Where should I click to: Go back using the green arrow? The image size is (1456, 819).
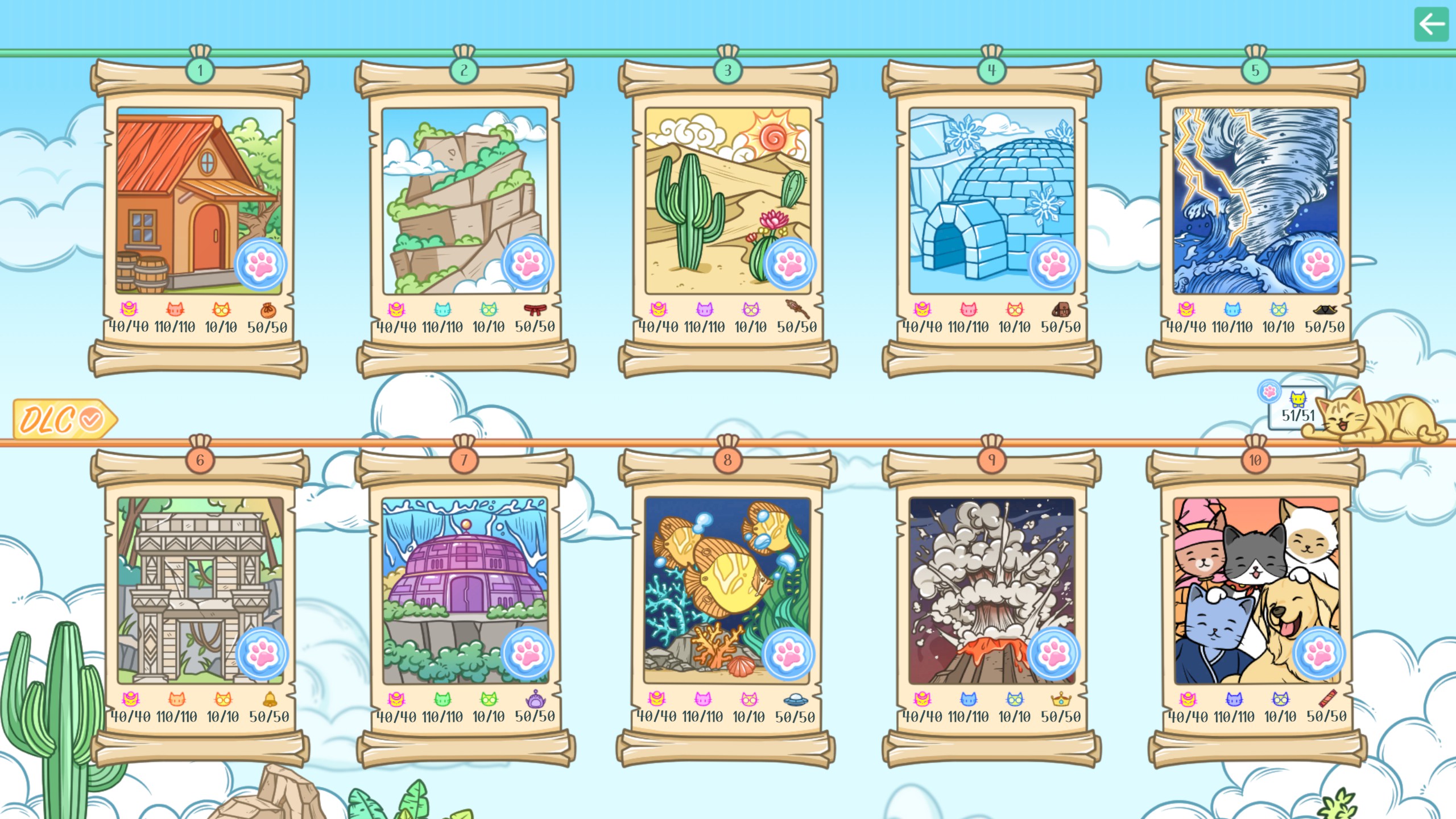(x=1431, y=24)
